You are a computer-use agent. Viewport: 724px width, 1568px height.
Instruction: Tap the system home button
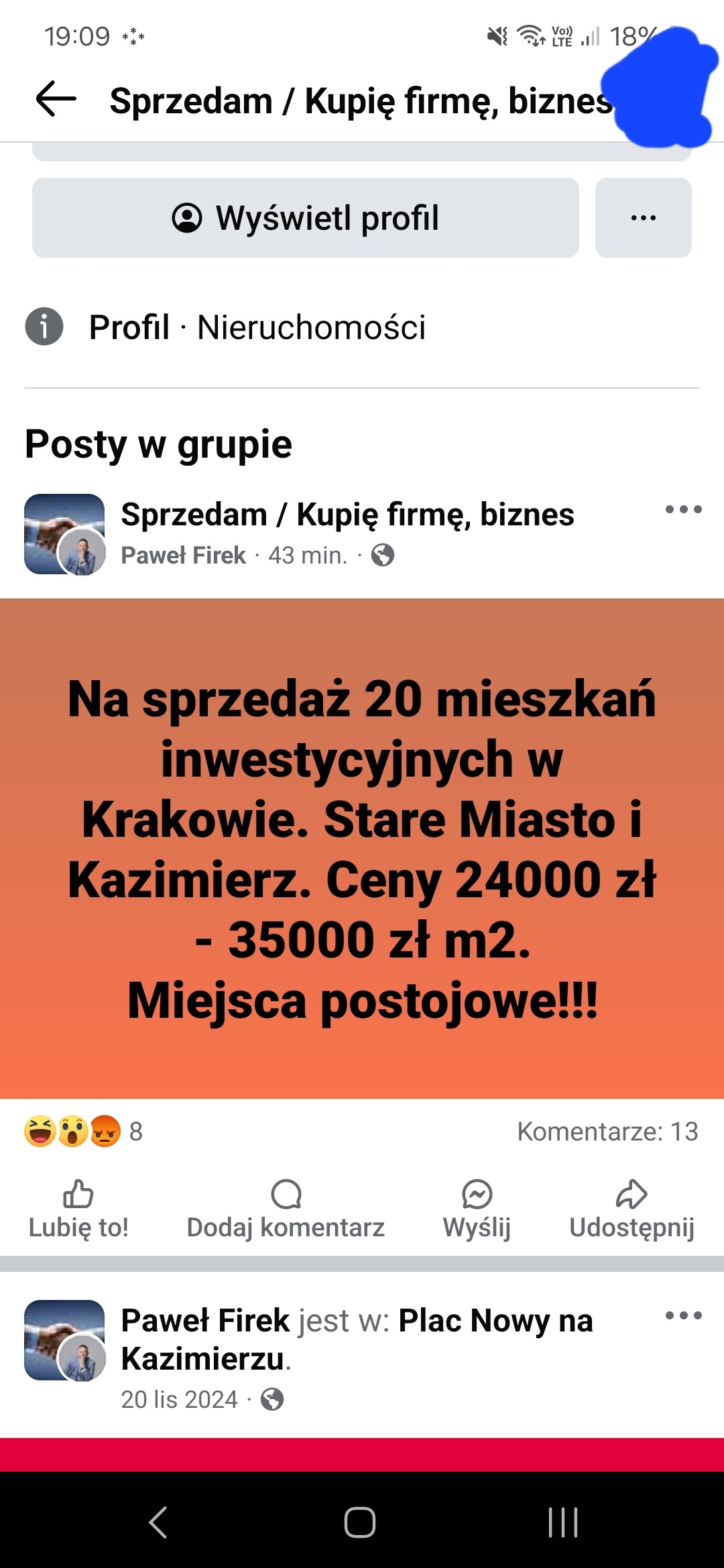360,1522
